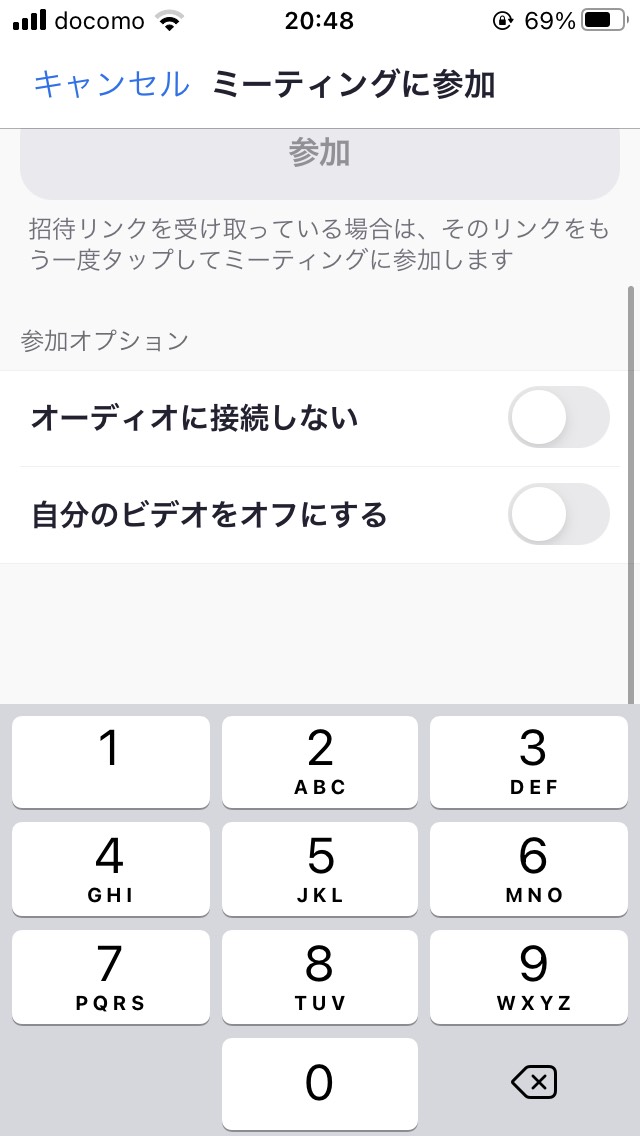640x1136 pixels.
Task: Enable 自分のビデオをオフにする switch
Action: click(558, 514)
